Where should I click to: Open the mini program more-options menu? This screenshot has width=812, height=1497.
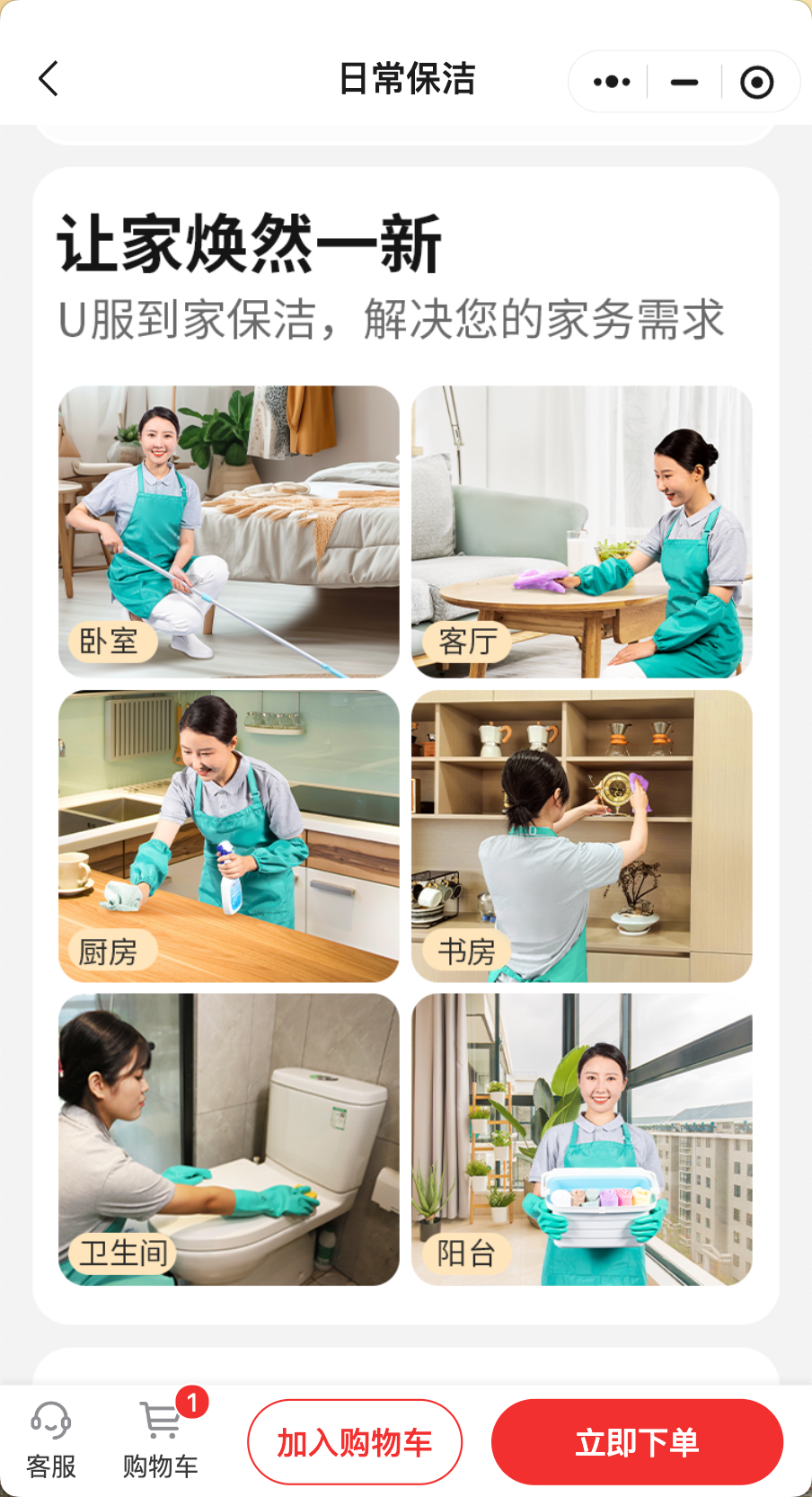pyautogui.click(x=612, y=82)
